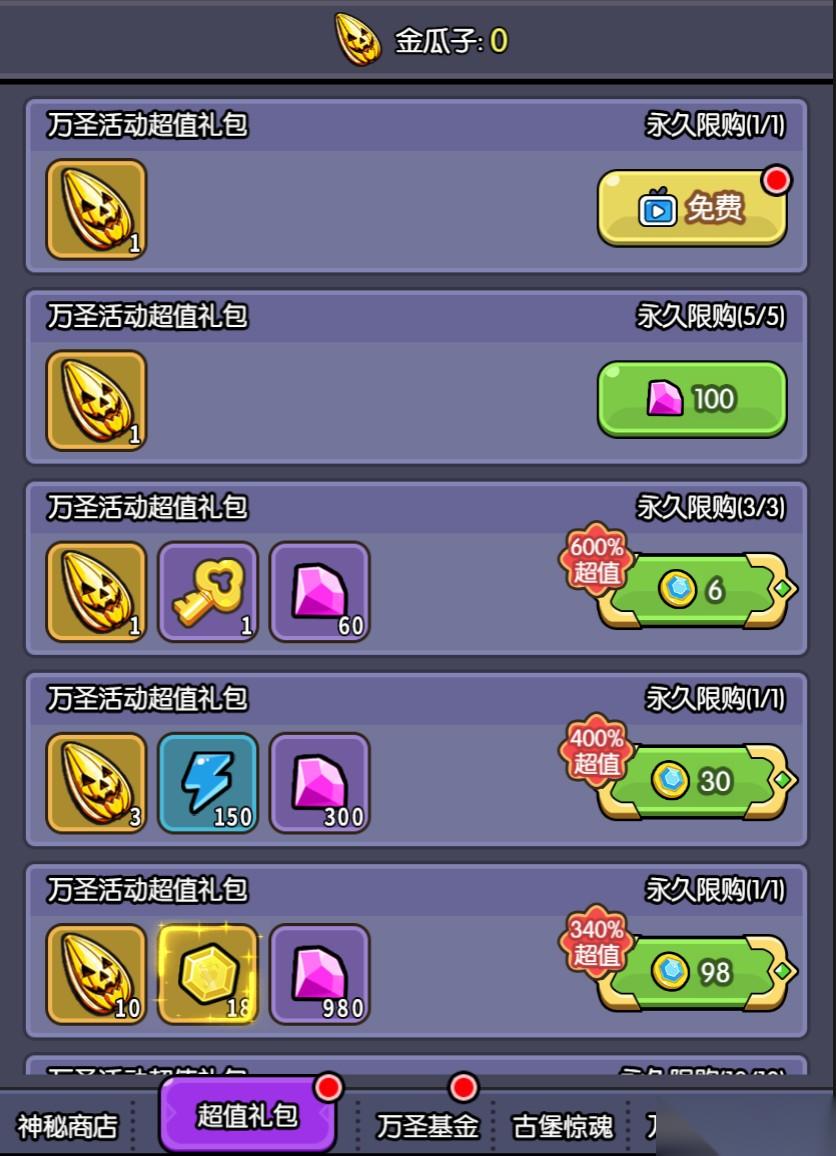The image size is (836, 1156).
Task: Claim the free 免费 gift pack
Action: (691, 208)
